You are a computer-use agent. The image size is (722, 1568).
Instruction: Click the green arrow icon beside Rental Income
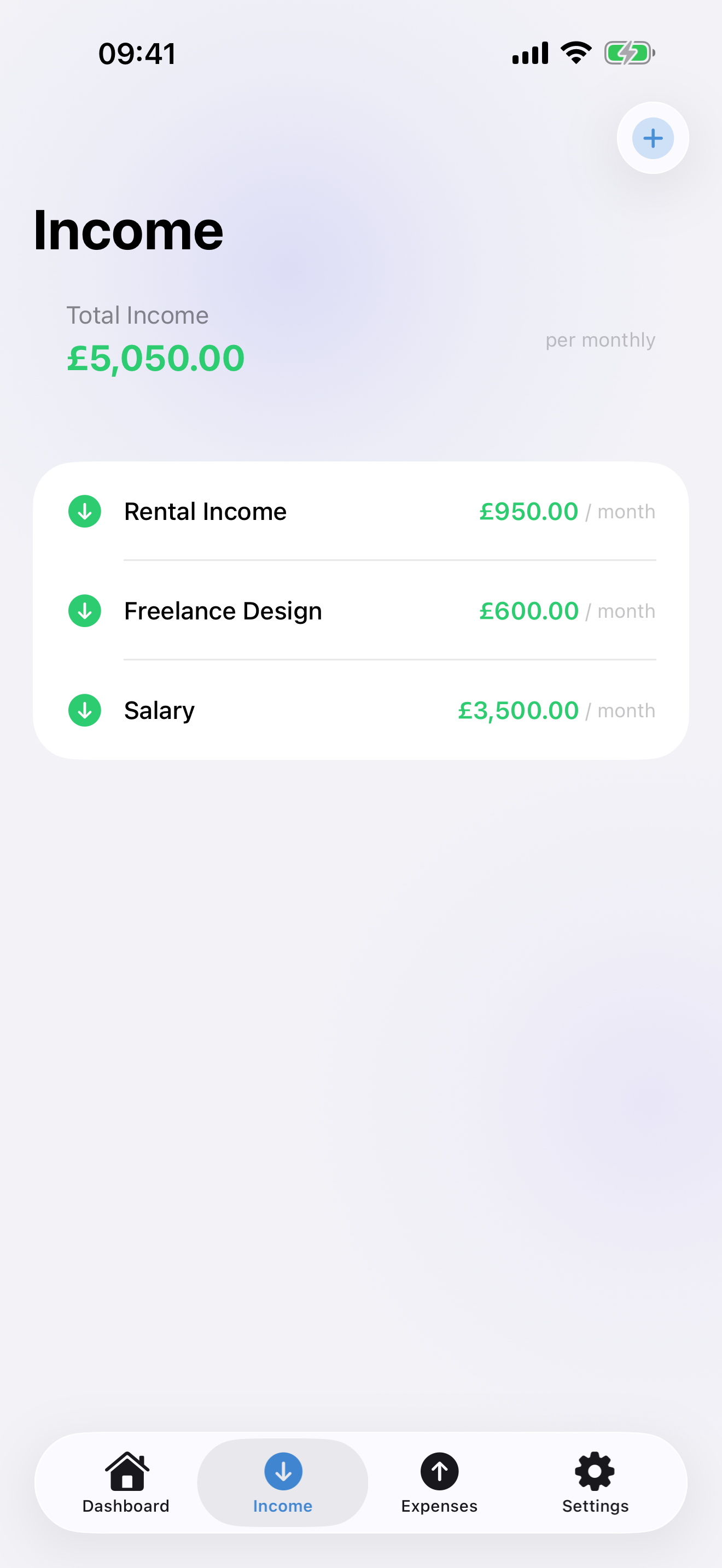[84, 511]
